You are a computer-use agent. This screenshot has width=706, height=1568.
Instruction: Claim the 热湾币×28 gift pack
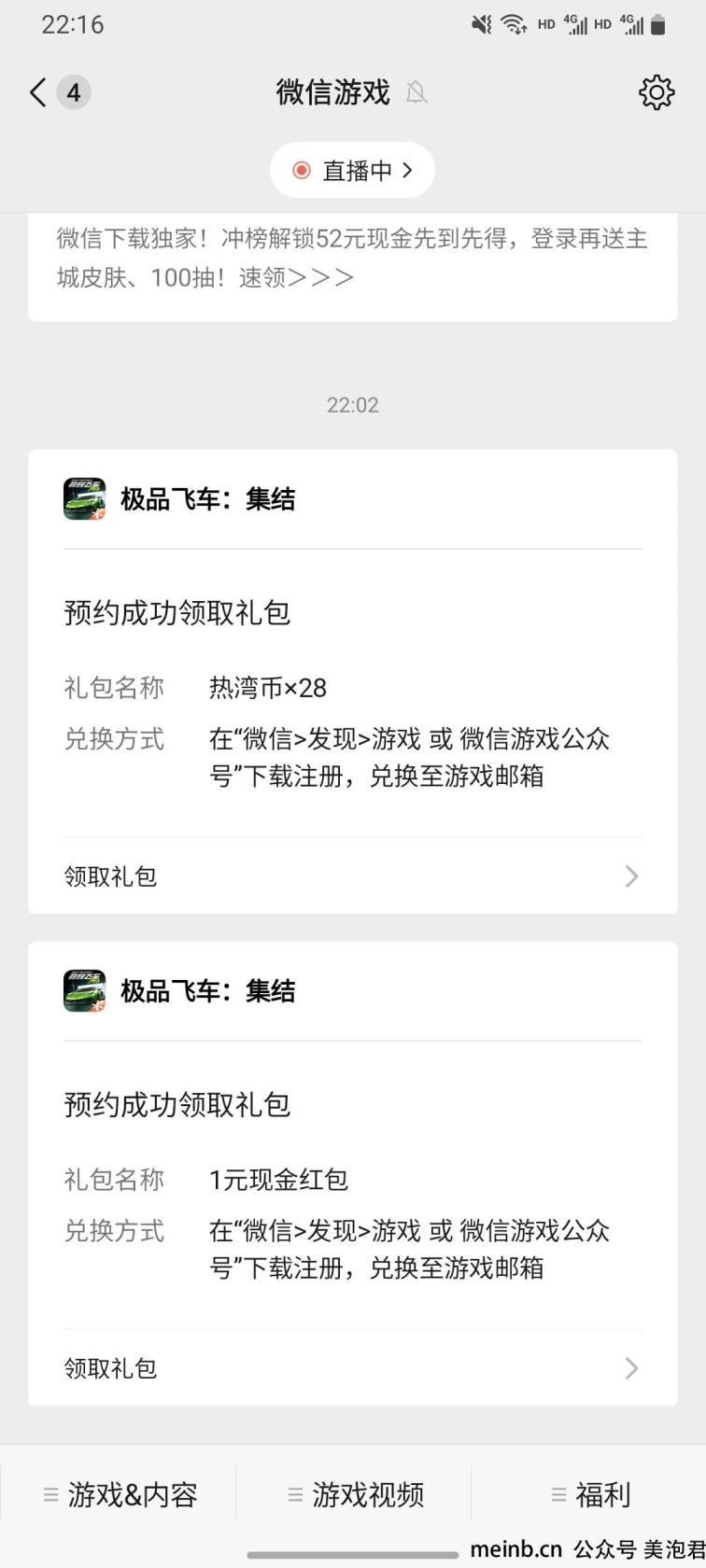(x=352, y=875)
